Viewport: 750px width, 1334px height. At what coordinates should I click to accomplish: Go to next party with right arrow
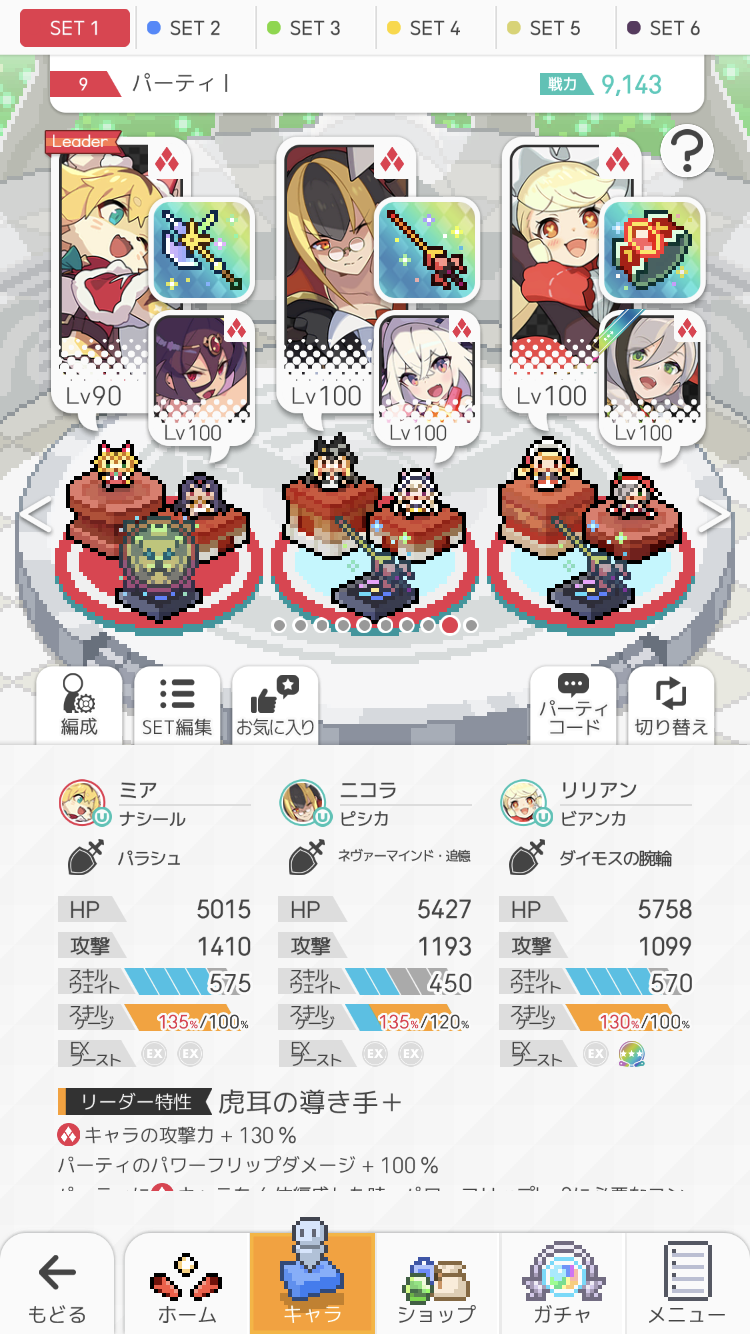click(714, 515)
